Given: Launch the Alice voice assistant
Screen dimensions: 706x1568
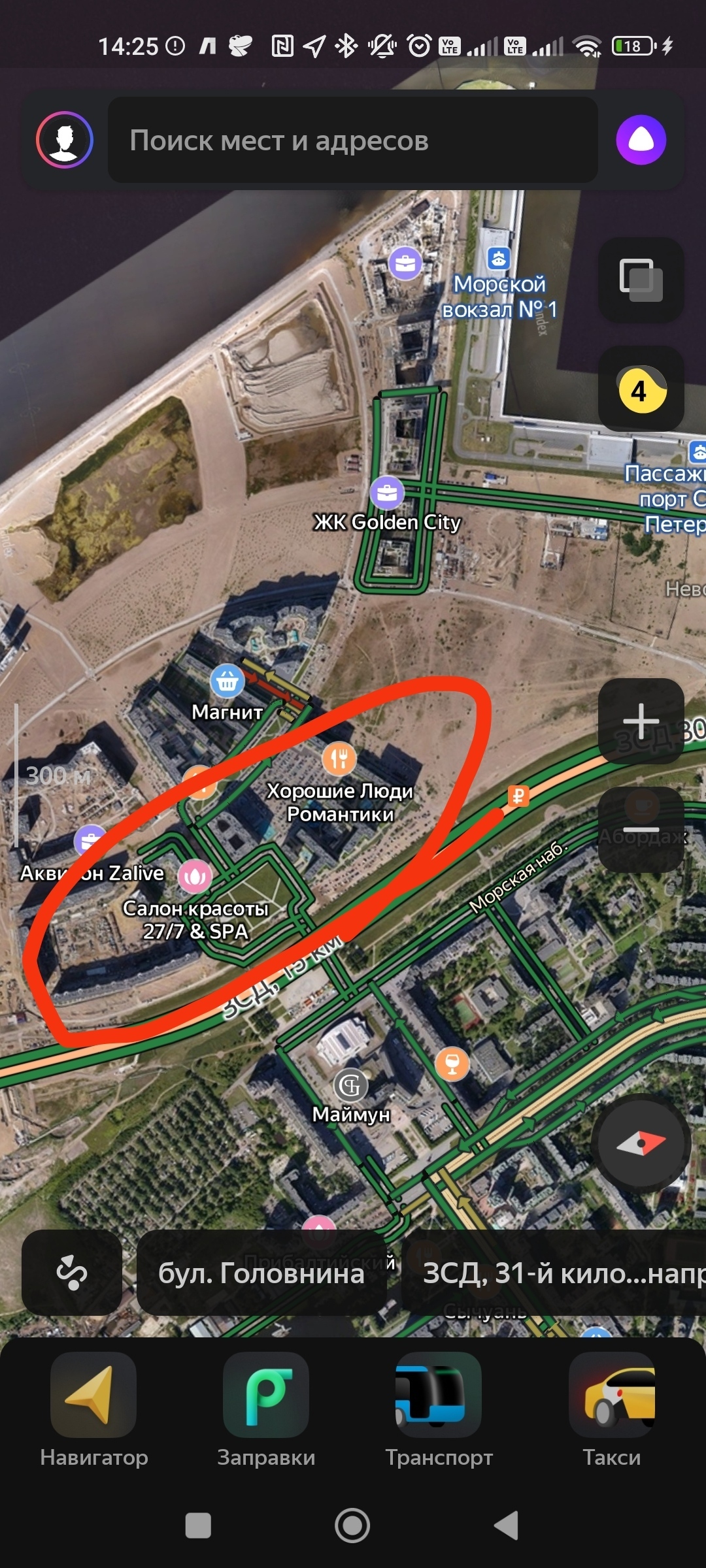Looking at the screenshot, I should click(641, 140).
